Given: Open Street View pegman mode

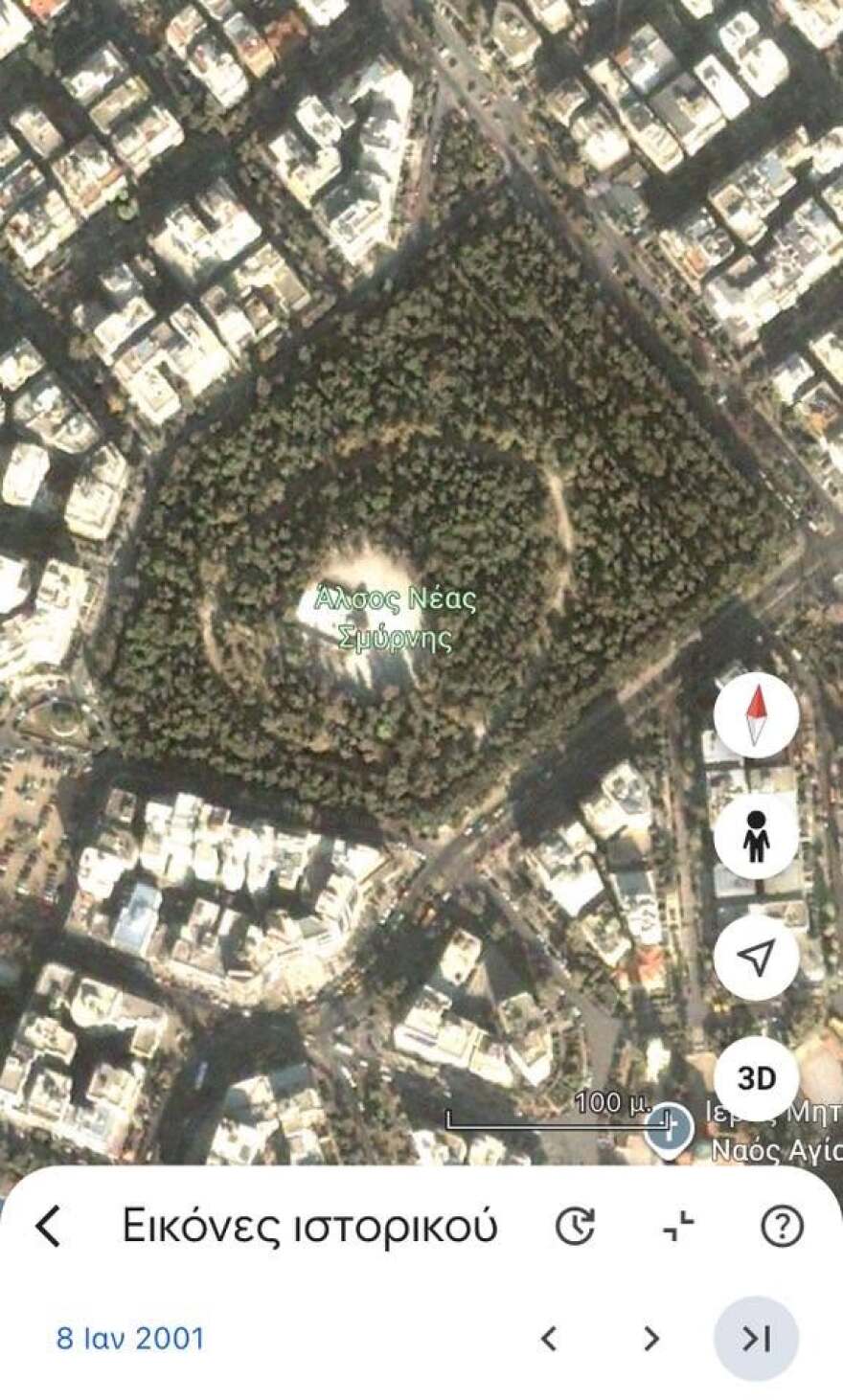Looking at the screenshot, I should pos(756,837).
